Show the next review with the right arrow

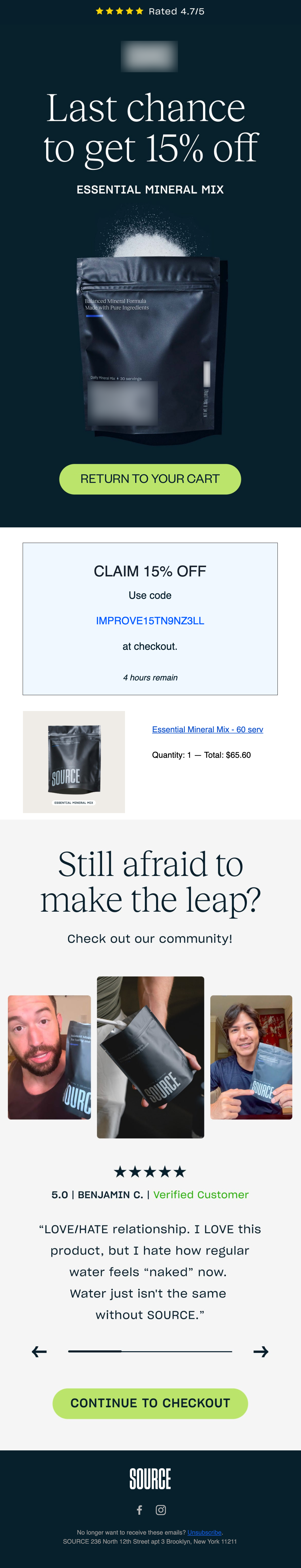(x=261, y=1352)
